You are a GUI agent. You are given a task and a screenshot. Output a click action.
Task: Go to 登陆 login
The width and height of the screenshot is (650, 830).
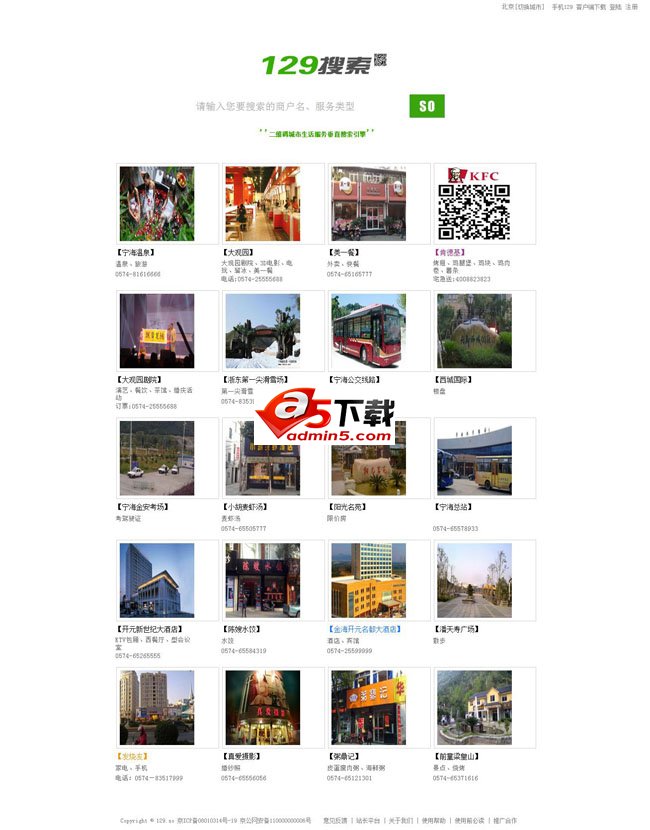pyautogui.click(x=615, y=7)
